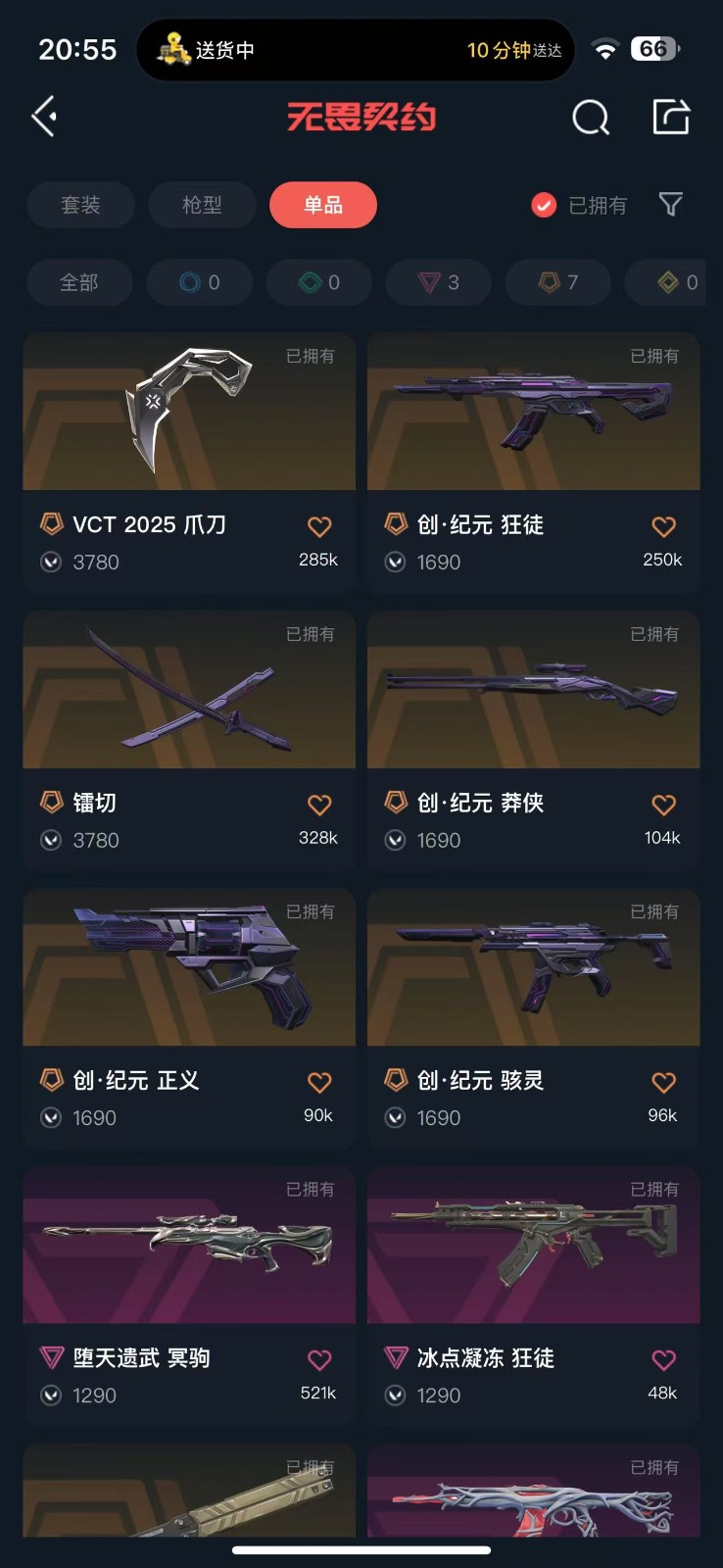Like the 堕天遗武 冥驹 skin
Image resolution: width=723 pixels, height=1568 pixels.
pyautogui.click(x=319, y=1359)
